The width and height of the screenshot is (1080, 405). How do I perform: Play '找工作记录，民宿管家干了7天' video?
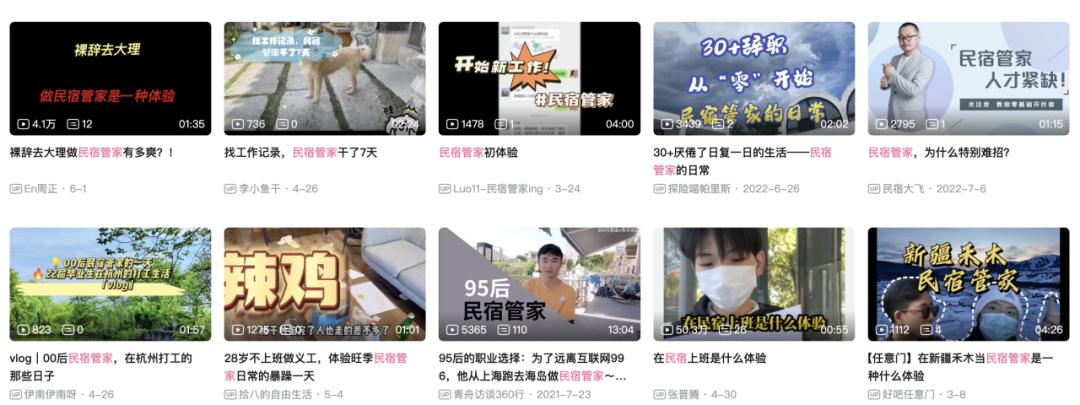(325, 78)
